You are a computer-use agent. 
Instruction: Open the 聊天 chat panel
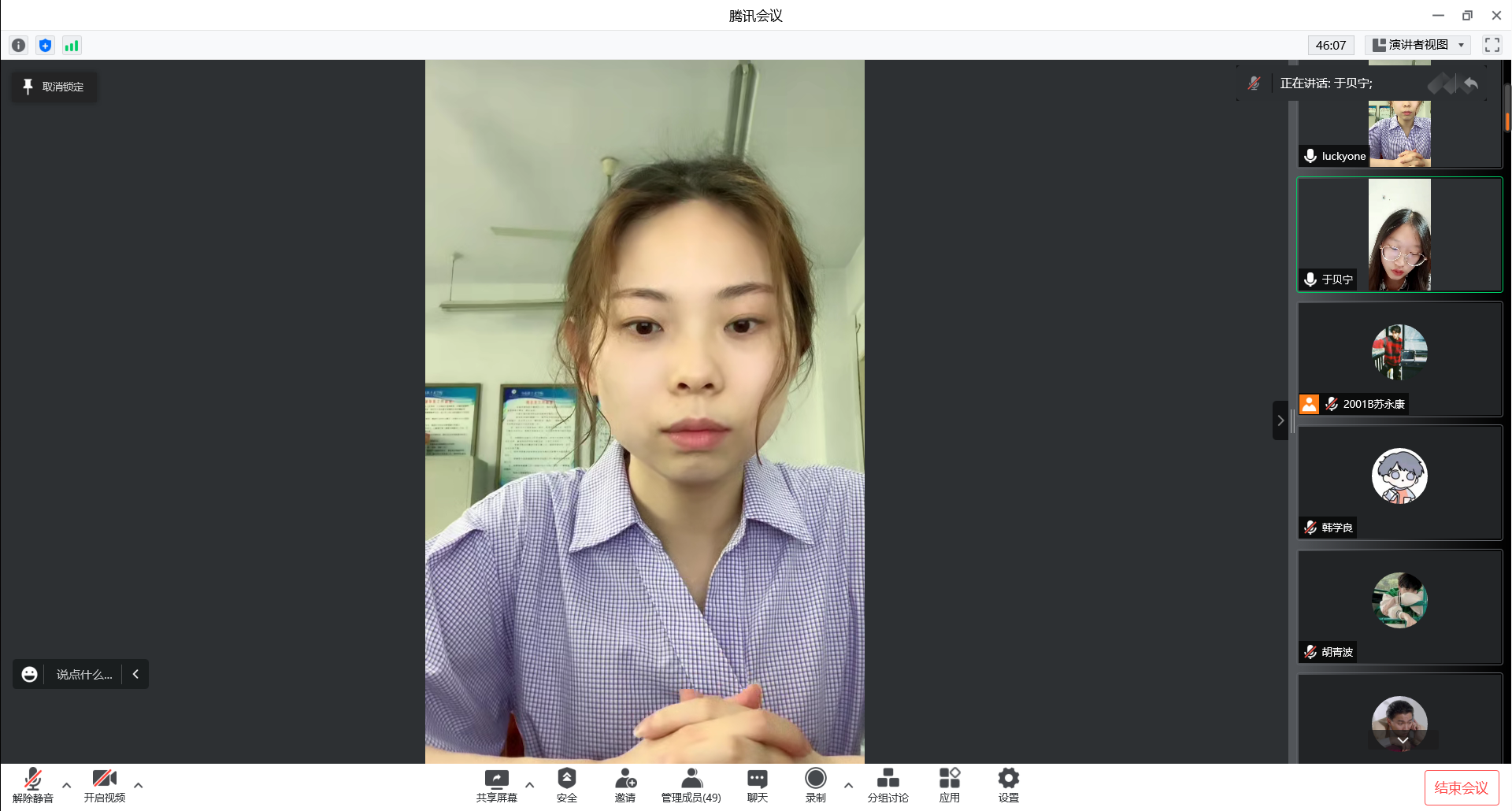coord(757,785)
